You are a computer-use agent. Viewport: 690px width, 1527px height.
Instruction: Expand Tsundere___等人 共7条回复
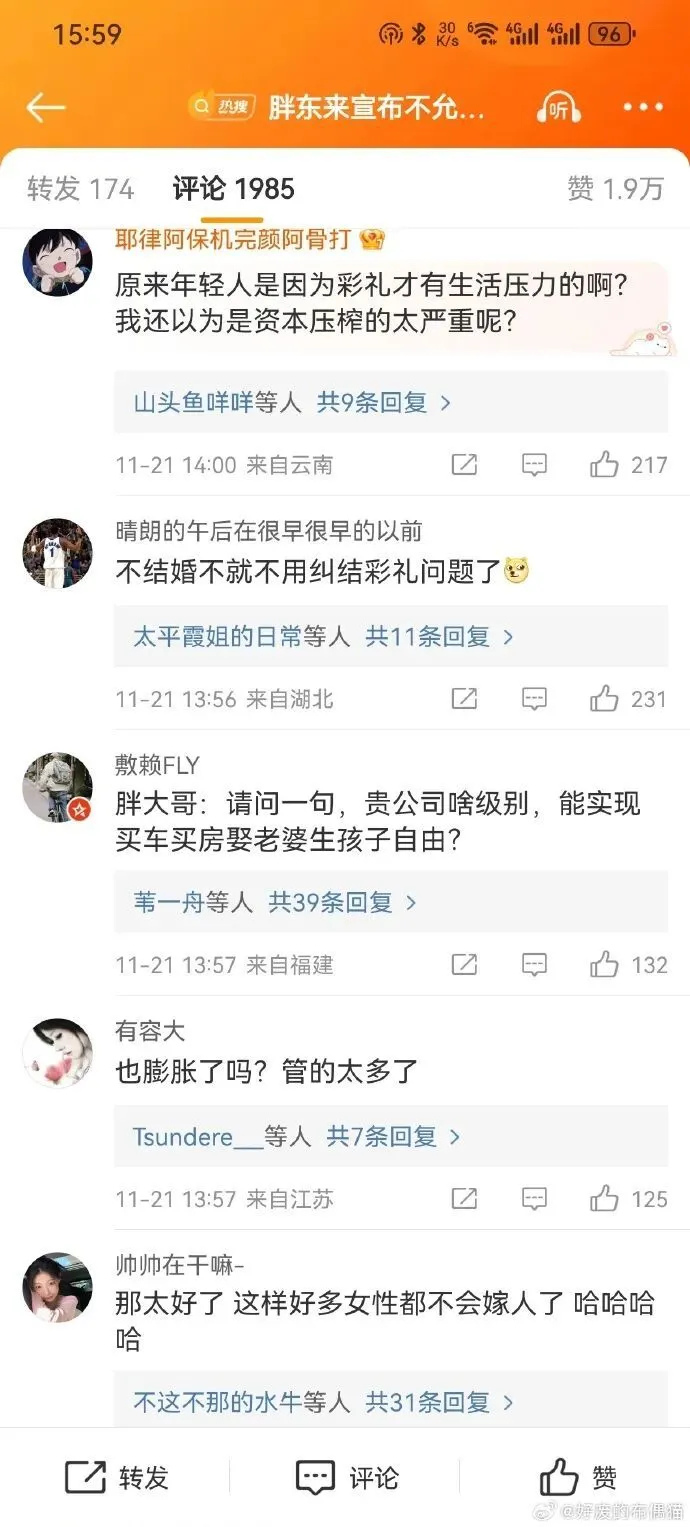click(x=297, y=1136)
